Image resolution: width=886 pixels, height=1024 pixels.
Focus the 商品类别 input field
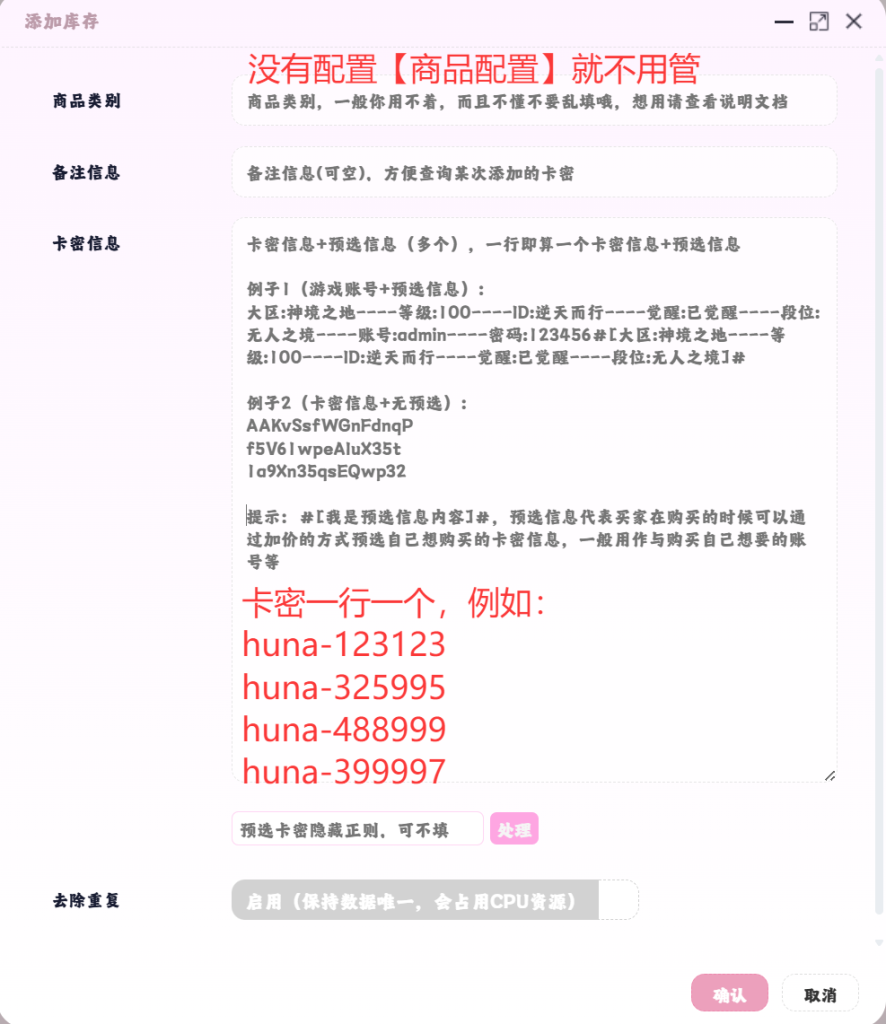(534, 101)
